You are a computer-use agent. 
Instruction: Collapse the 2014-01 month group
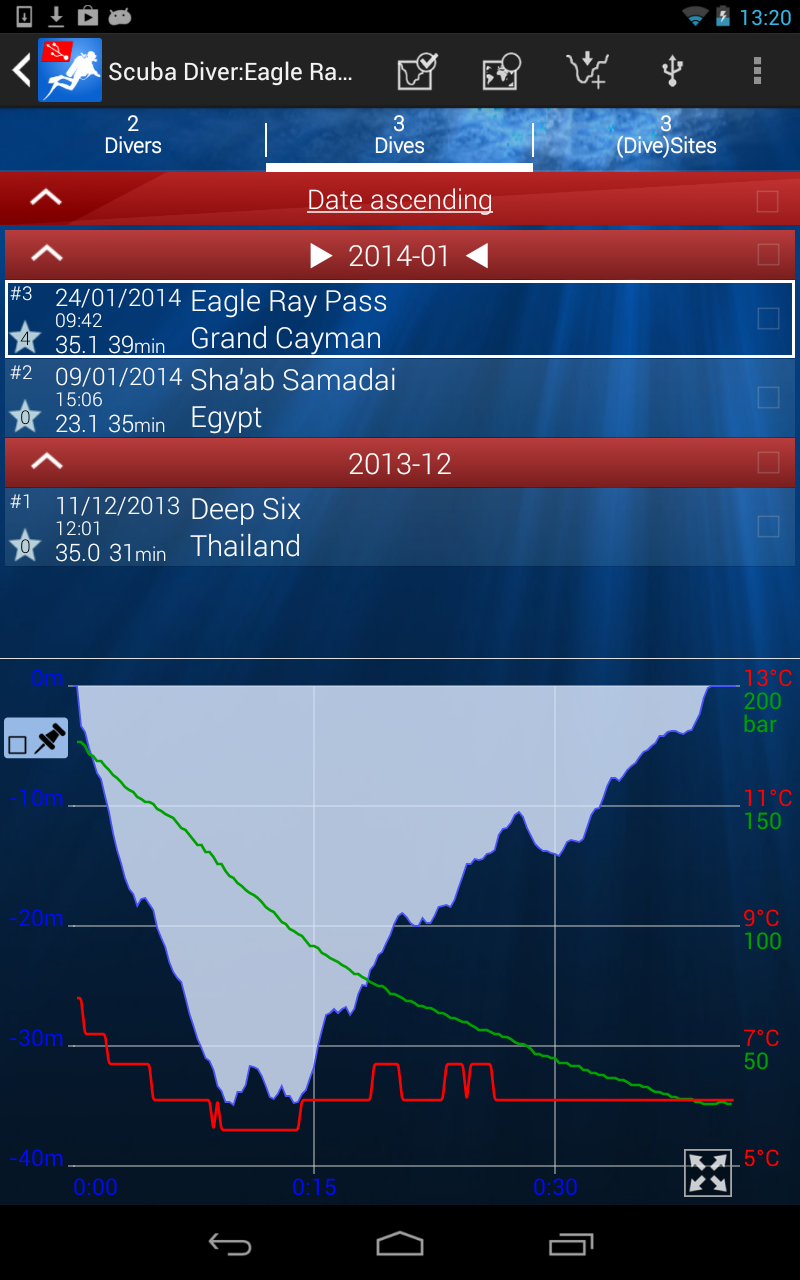tap(47, 255)
